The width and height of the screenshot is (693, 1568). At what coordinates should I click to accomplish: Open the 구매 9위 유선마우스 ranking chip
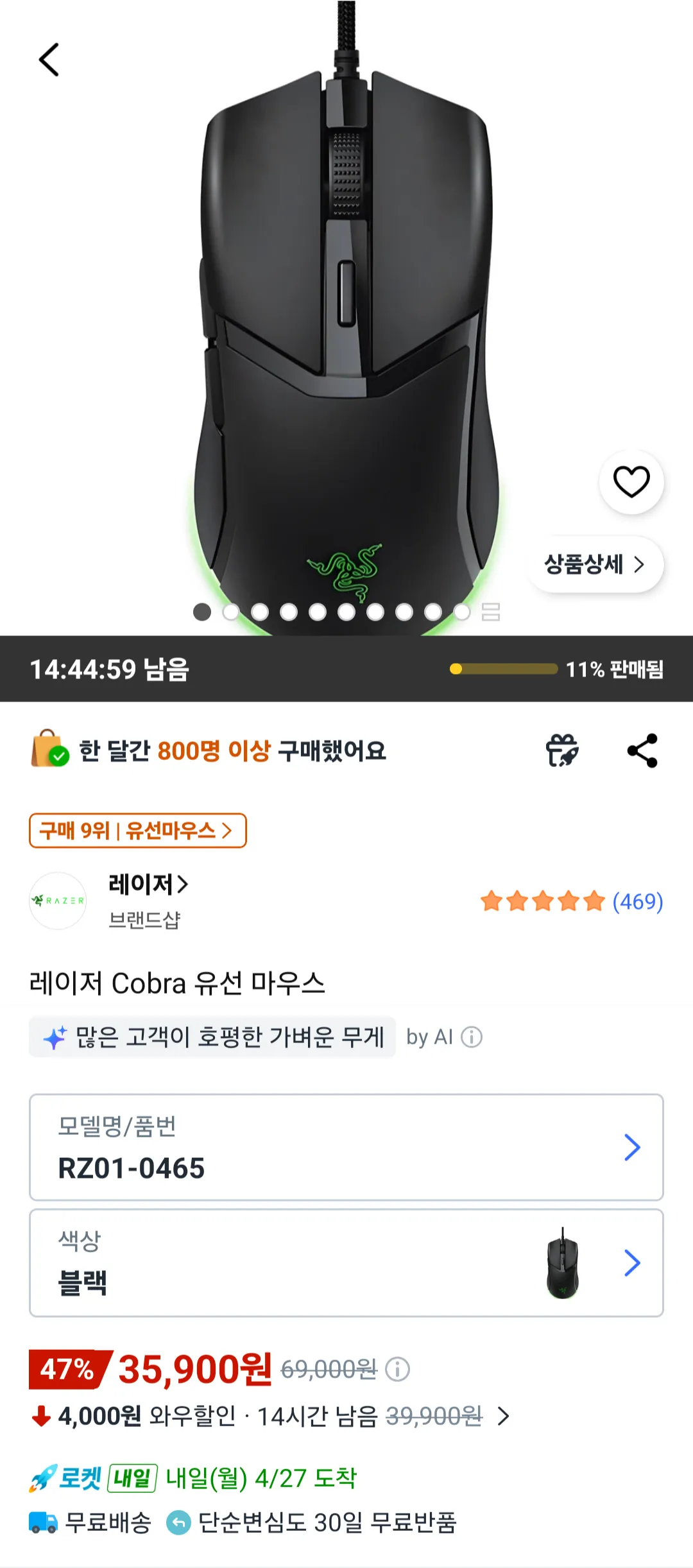pos(137,831)
